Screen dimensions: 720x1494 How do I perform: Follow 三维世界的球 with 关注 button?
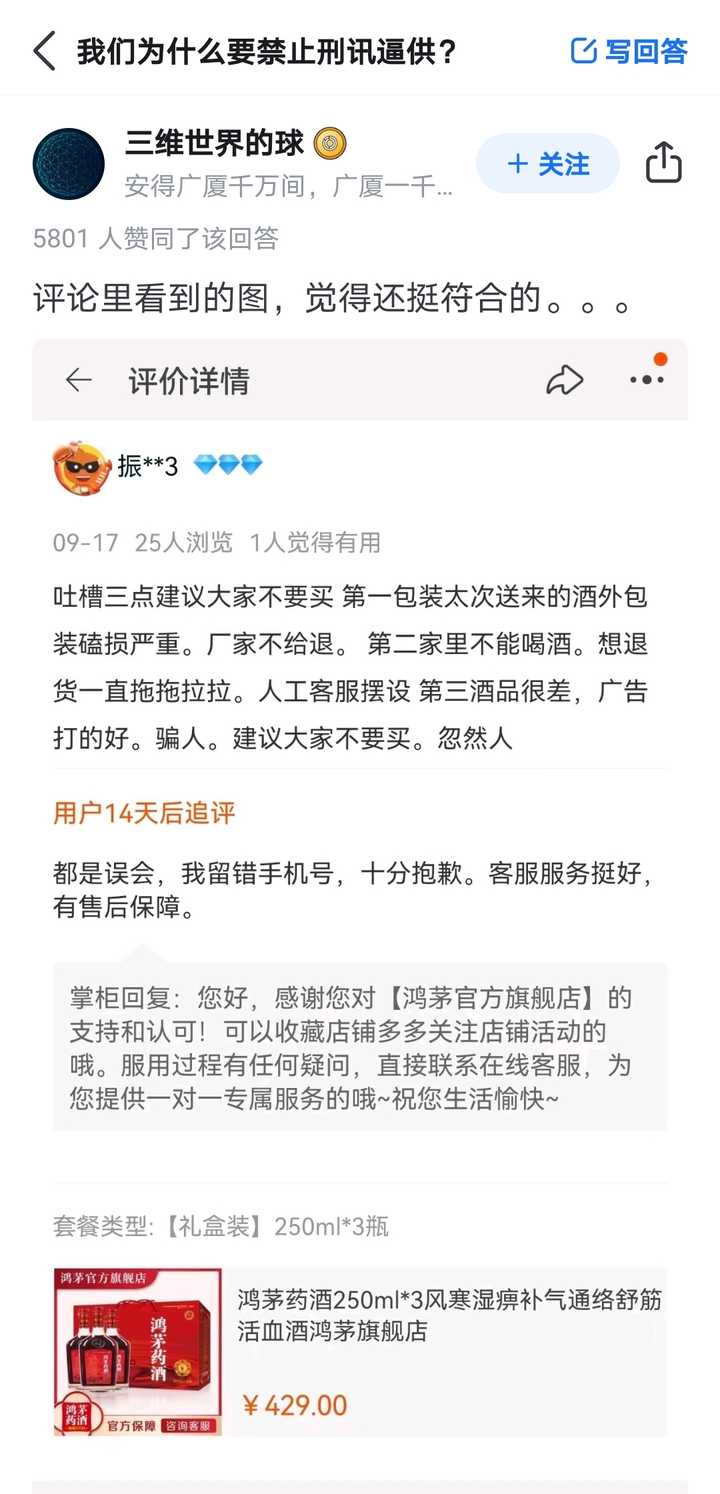point(548,164)
